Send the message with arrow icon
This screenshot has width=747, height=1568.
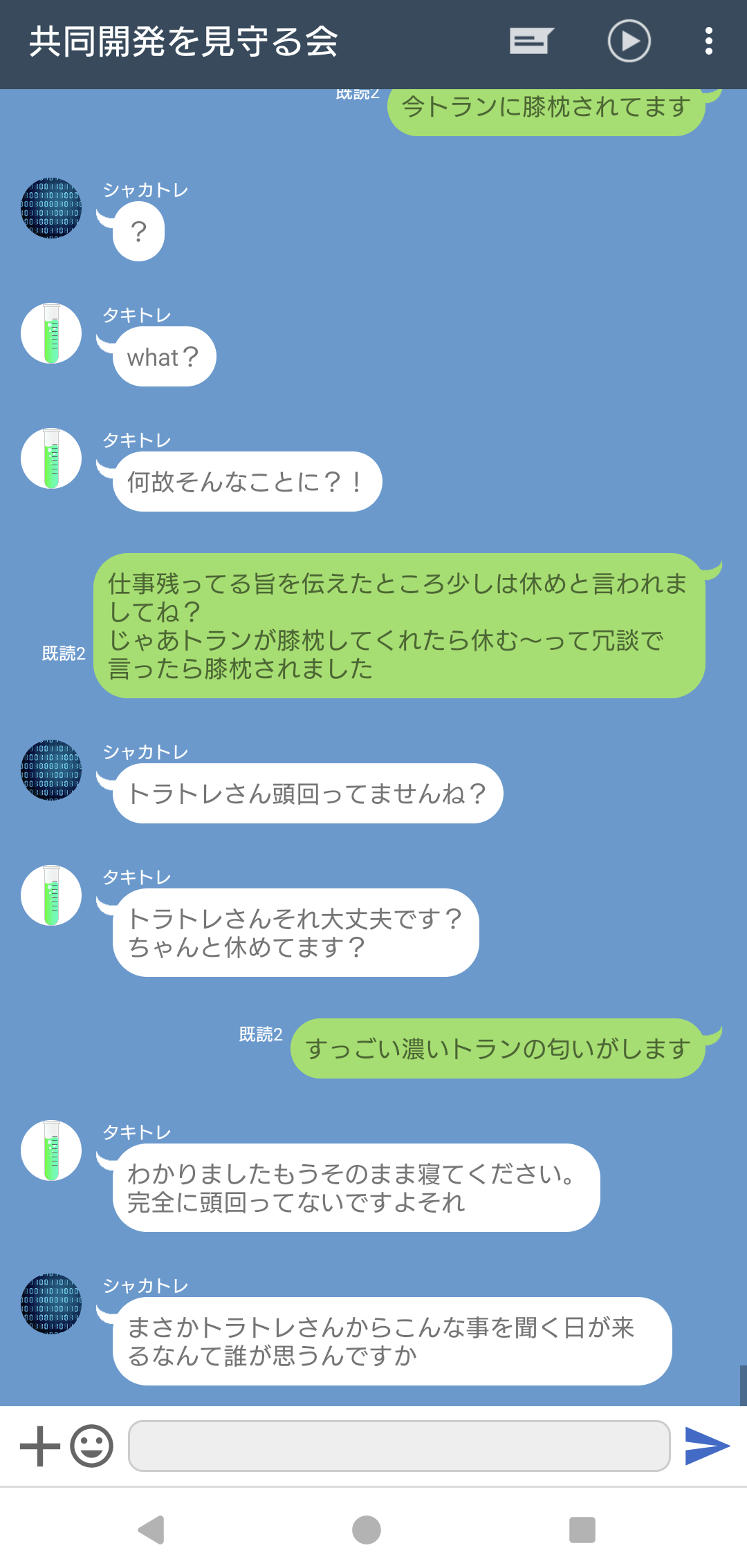(x=707, y=1446)
